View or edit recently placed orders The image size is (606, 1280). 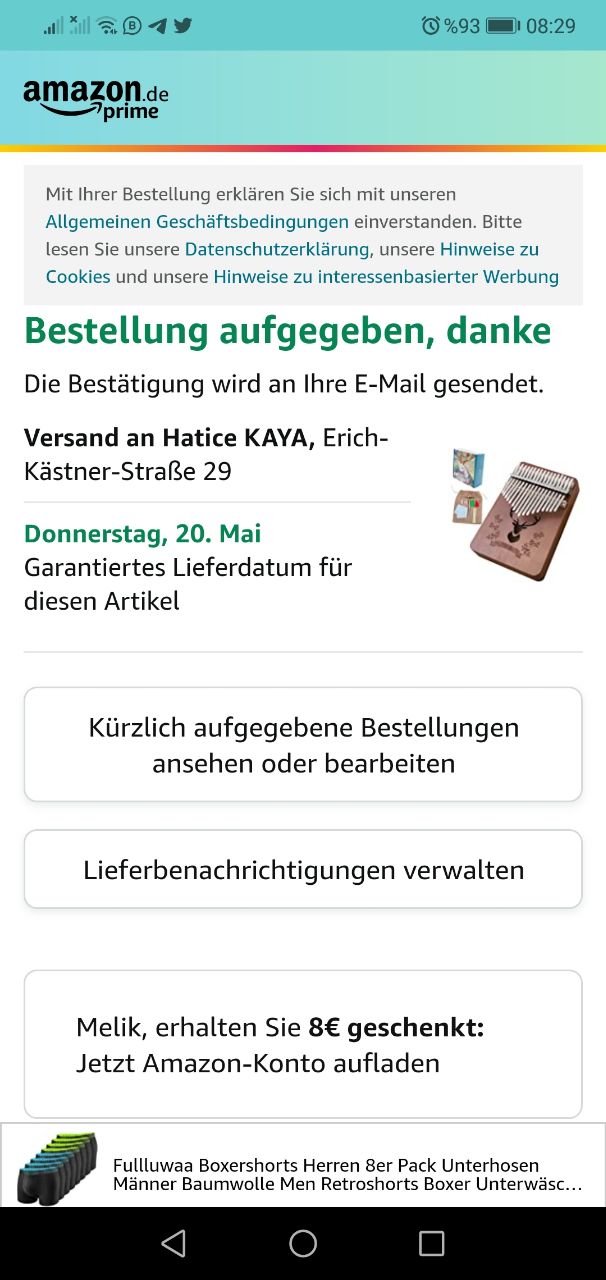click(303, 745)
